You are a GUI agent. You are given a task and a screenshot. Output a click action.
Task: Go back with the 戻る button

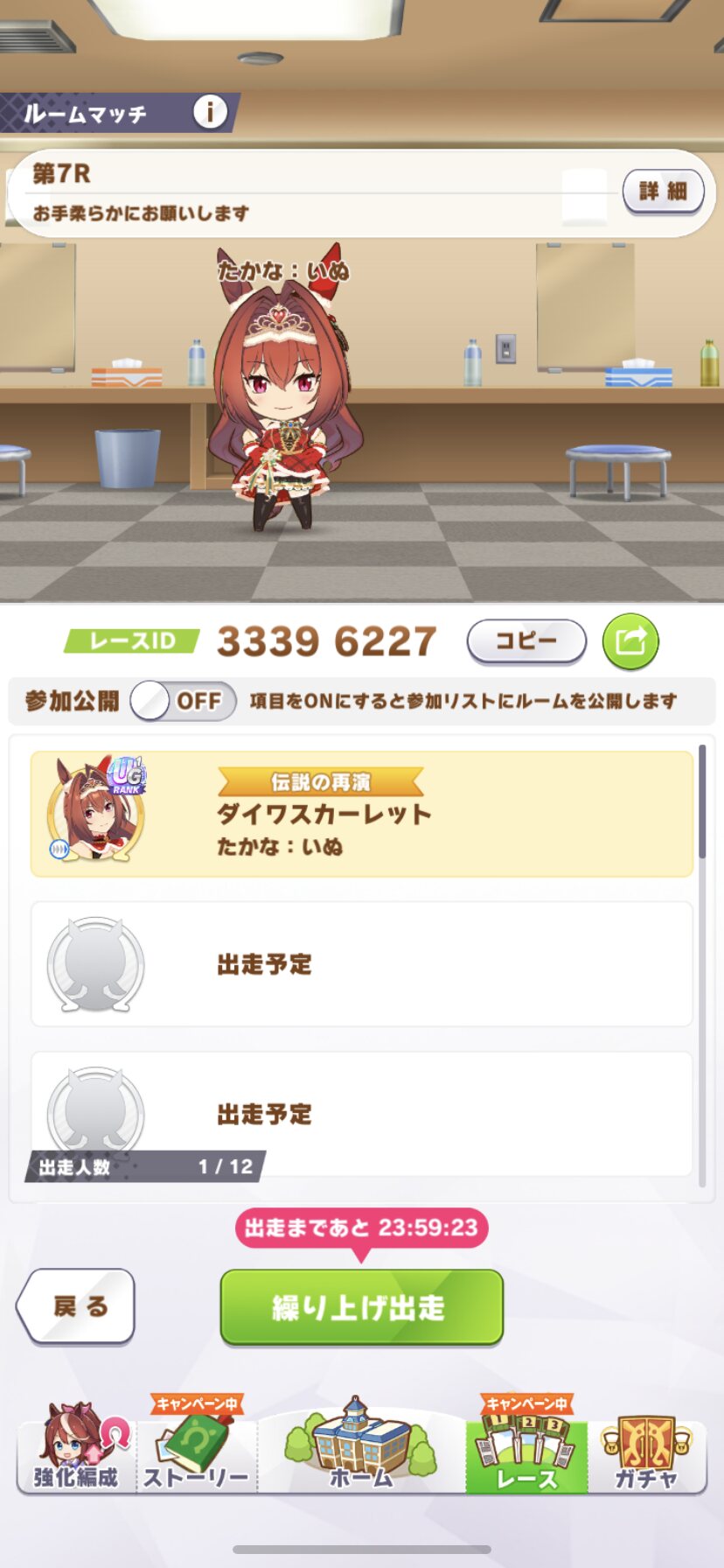[x=76, y=1306]
